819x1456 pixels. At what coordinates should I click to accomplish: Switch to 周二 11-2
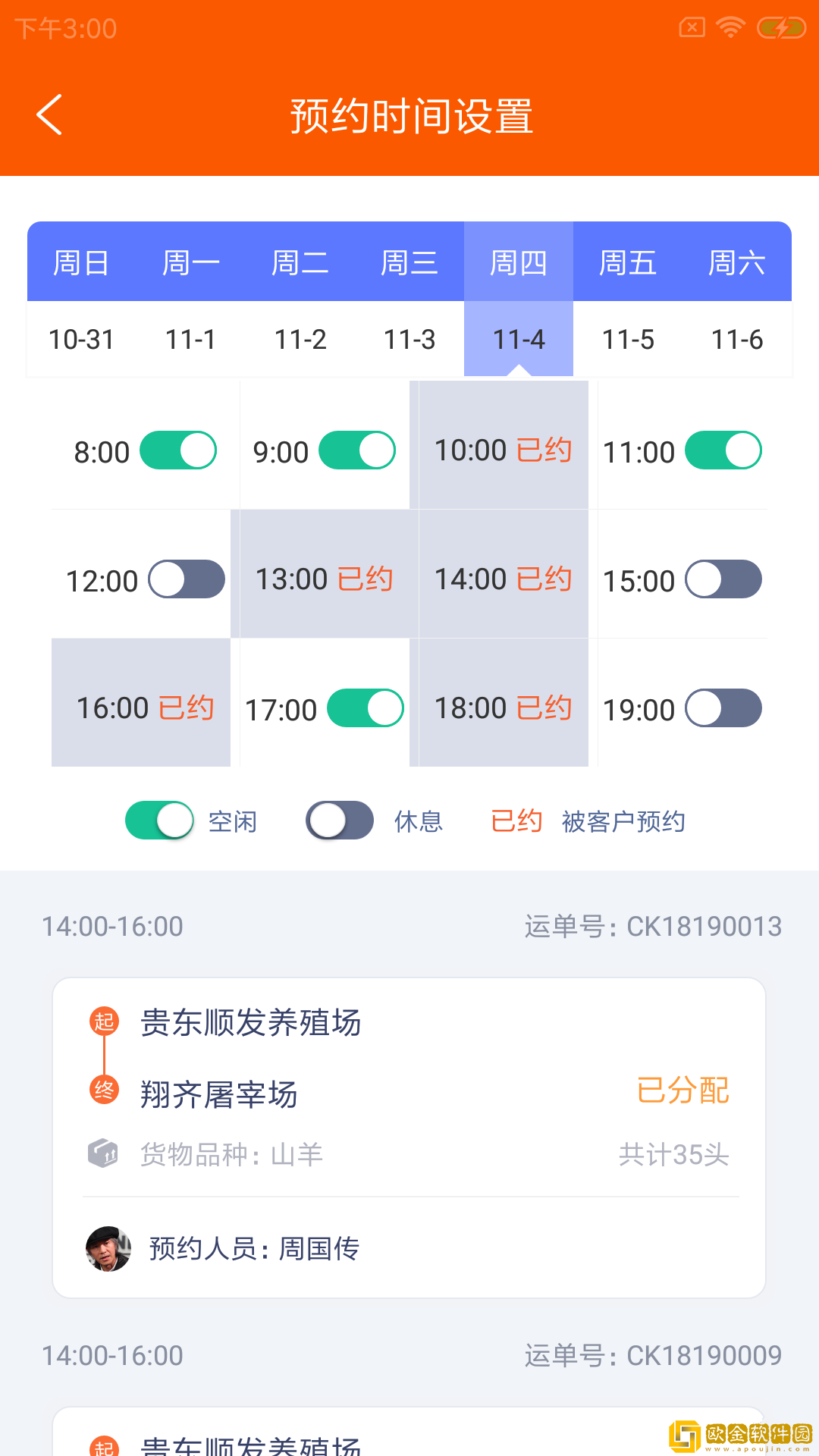point(300,300)
